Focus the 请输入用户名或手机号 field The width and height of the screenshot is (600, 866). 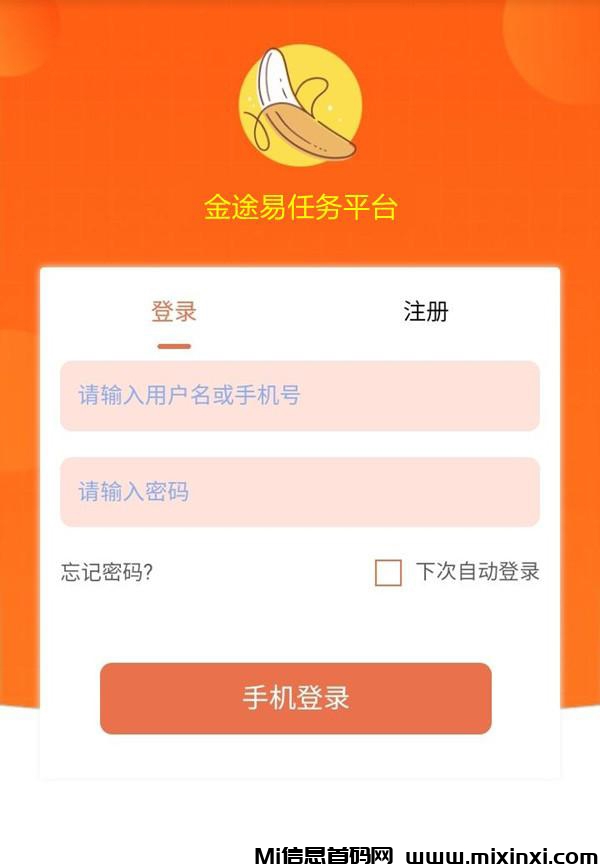[300, 396]
